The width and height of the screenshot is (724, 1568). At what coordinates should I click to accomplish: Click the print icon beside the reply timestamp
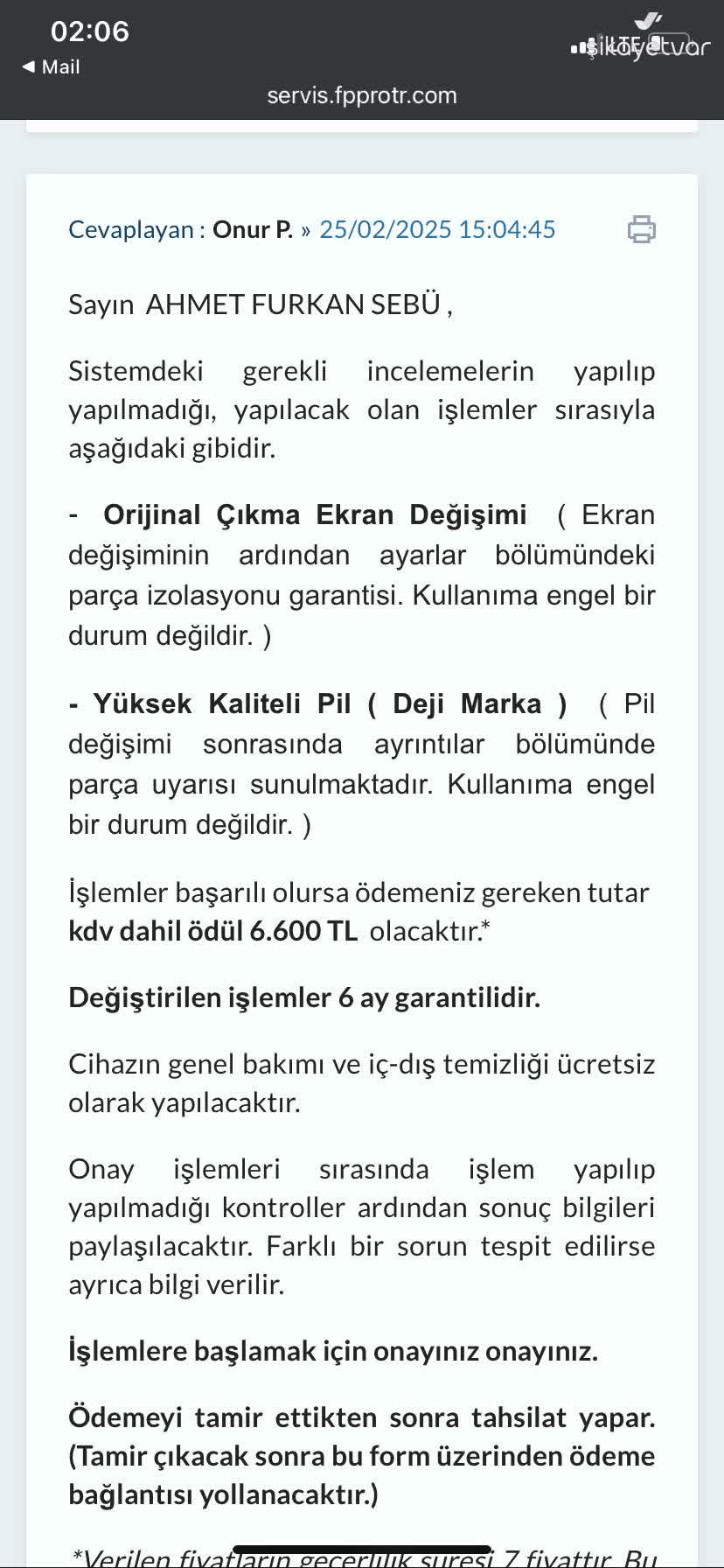point(643,231)
